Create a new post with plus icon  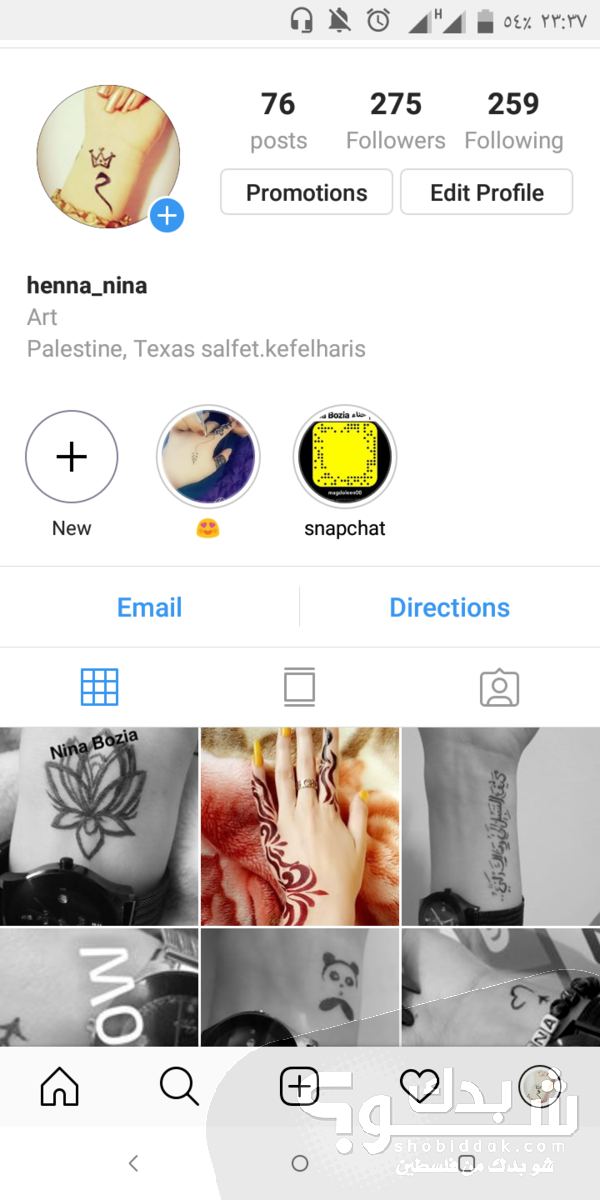[299, 1086]
